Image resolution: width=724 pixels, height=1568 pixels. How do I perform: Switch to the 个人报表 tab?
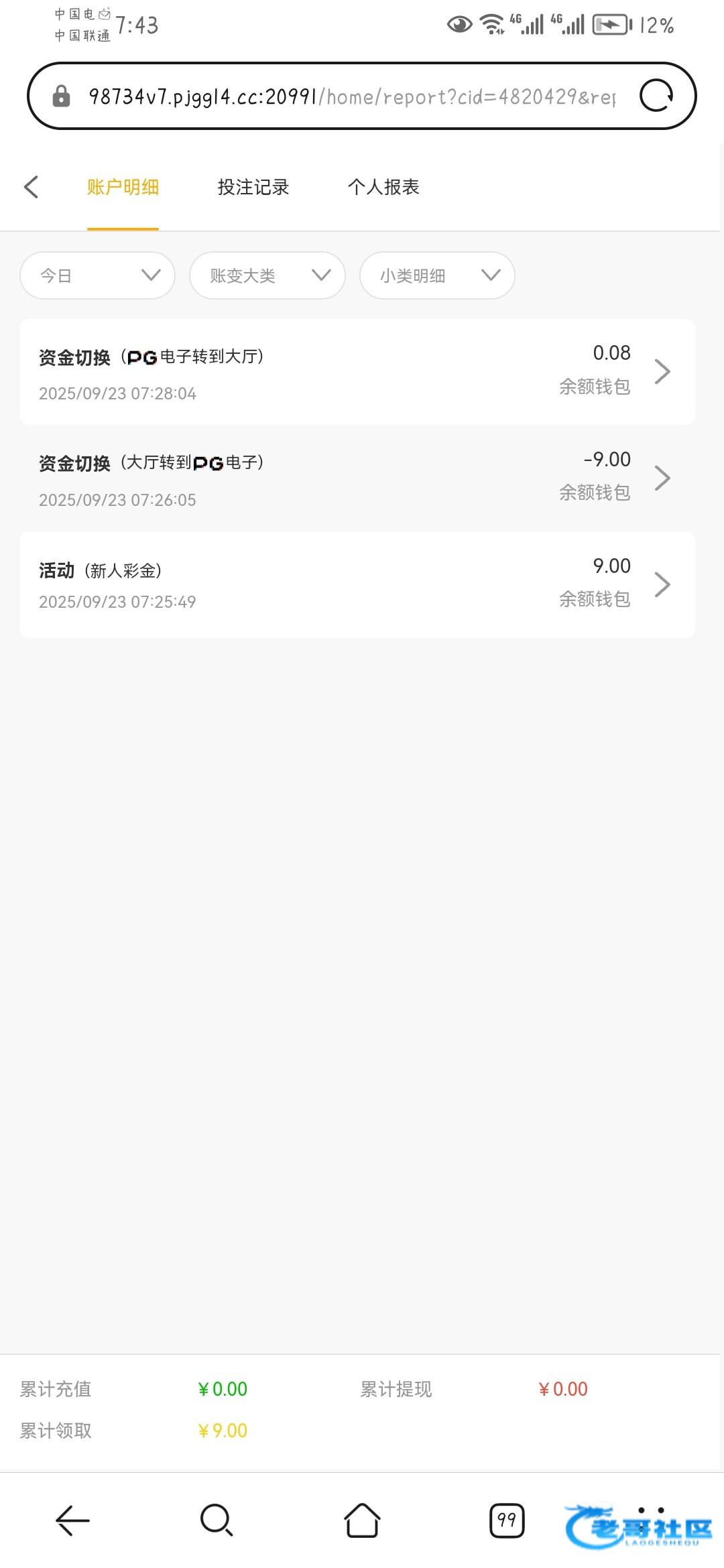point(383,187)
